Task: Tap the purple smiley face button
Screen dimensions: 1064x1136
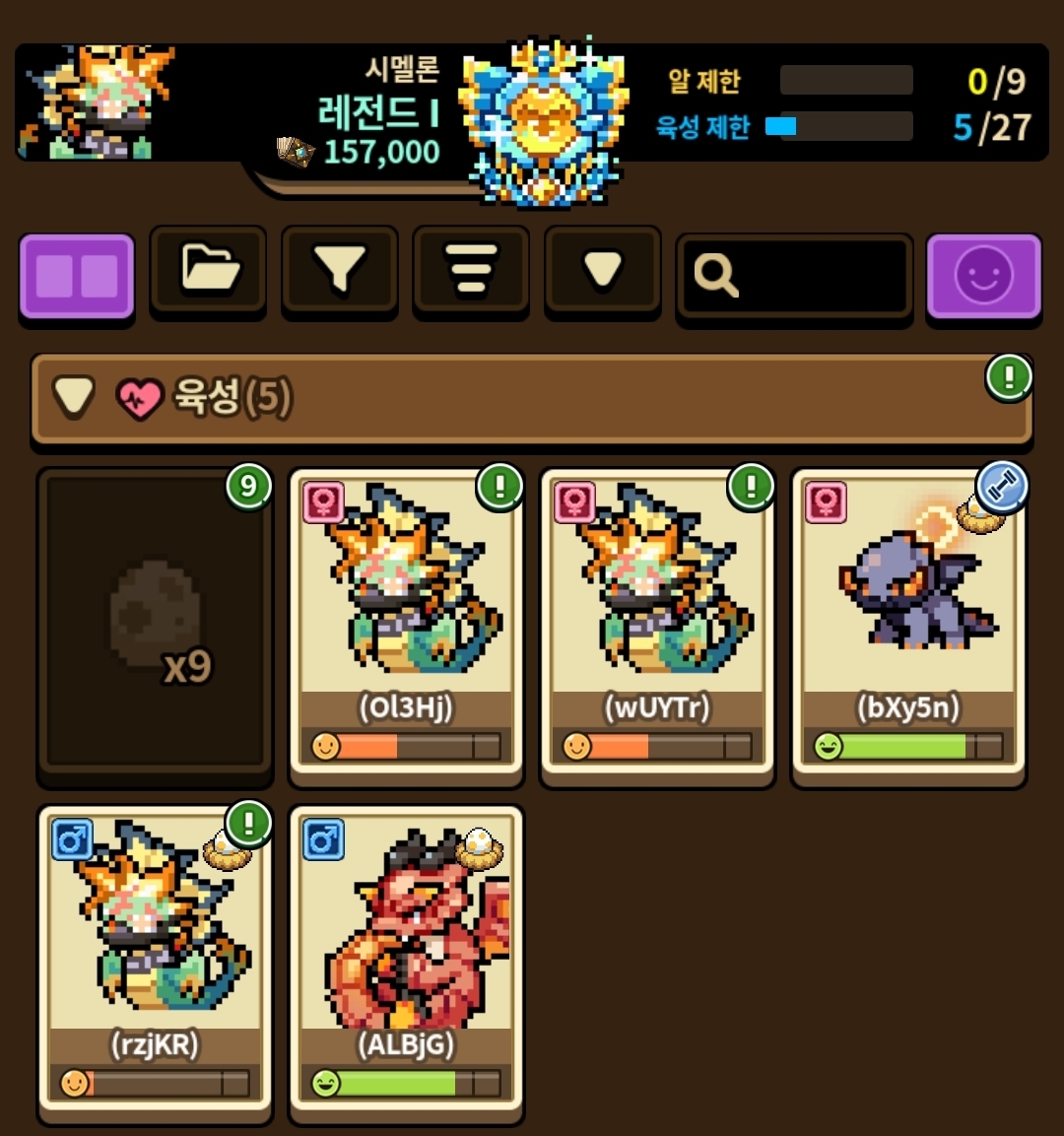Action: tap(983, 276)
